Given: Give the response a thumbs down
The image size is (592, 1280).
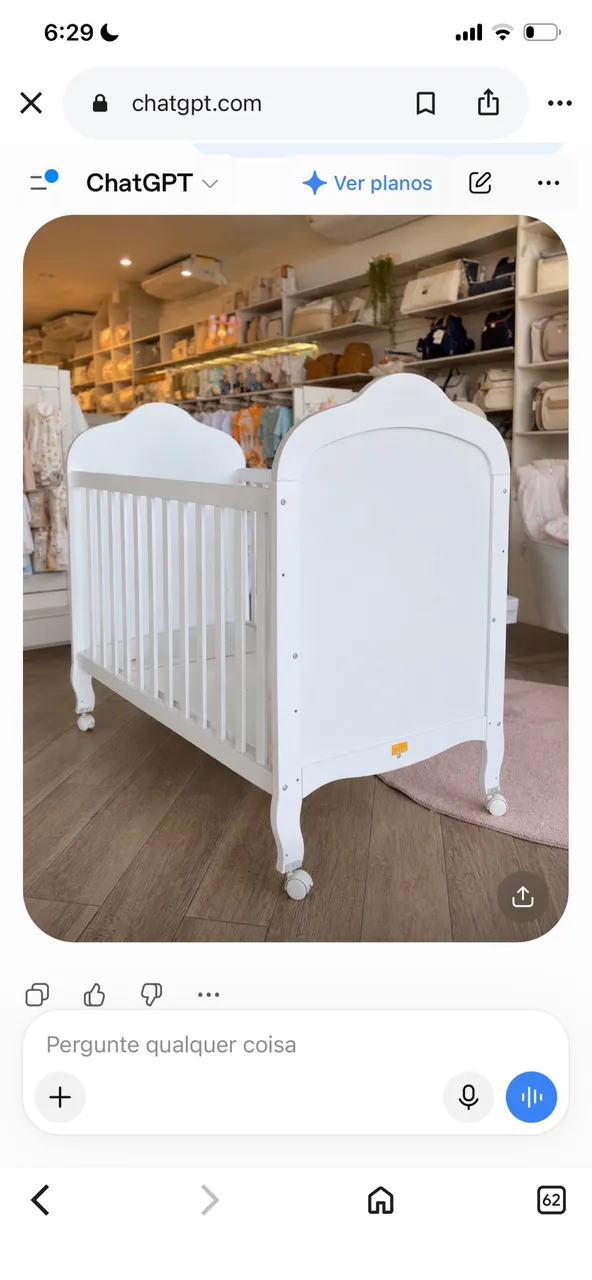Looking at the screenshot, I should point(151,994).
